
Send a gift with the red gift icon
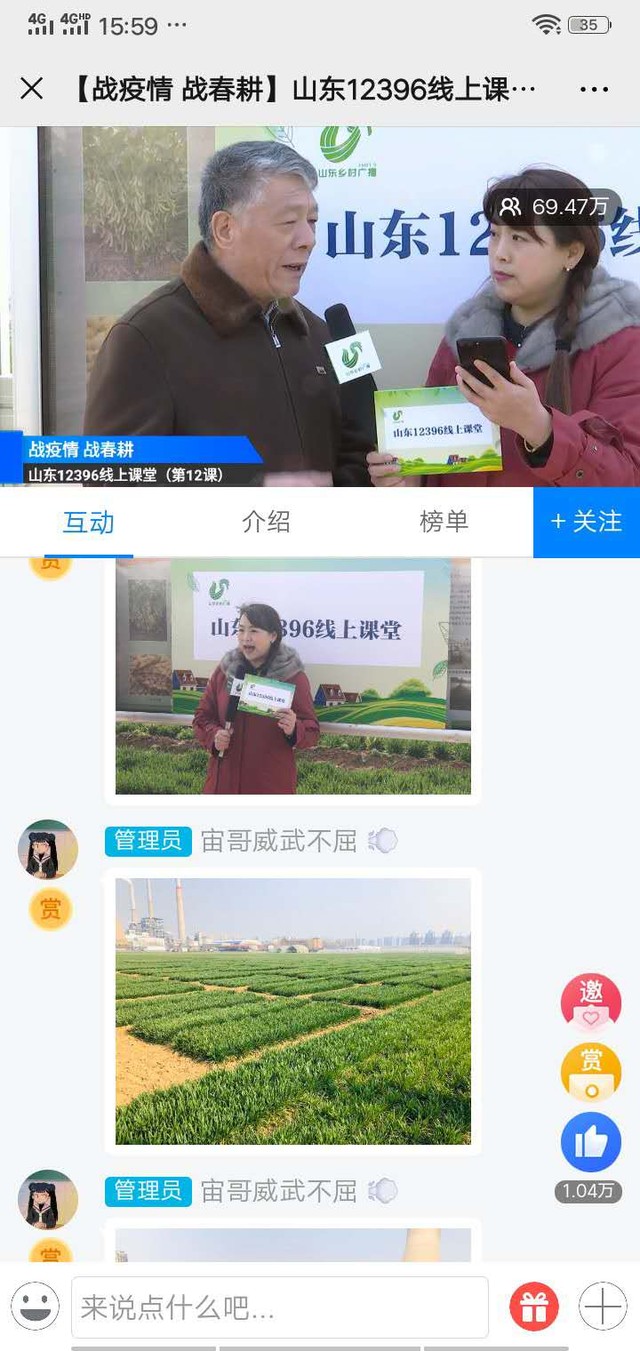tap(535, 1307)
